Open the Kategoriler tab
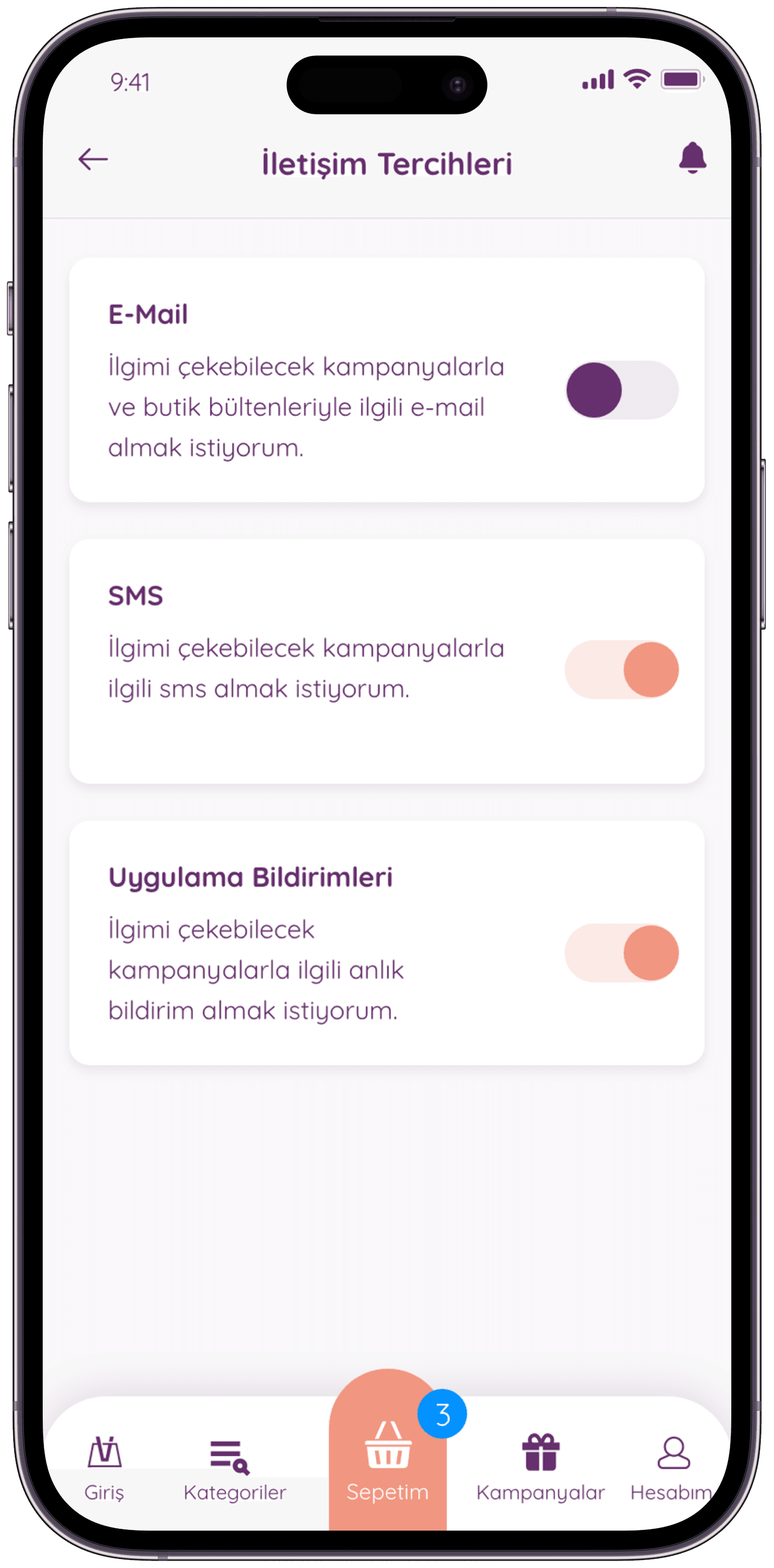This screenshot has width=774, height=1568. click(x=235, y=1470)
